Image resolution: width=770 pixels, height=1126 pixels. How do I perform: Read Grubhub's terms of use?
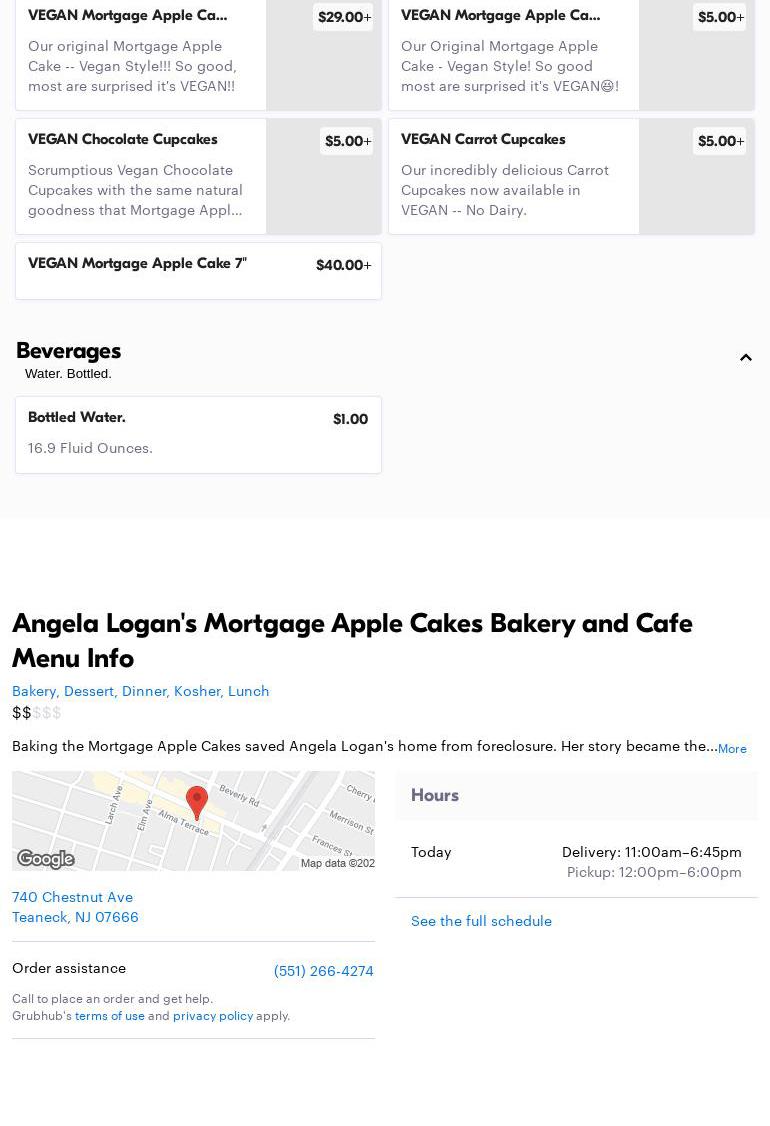[110, 1016]
